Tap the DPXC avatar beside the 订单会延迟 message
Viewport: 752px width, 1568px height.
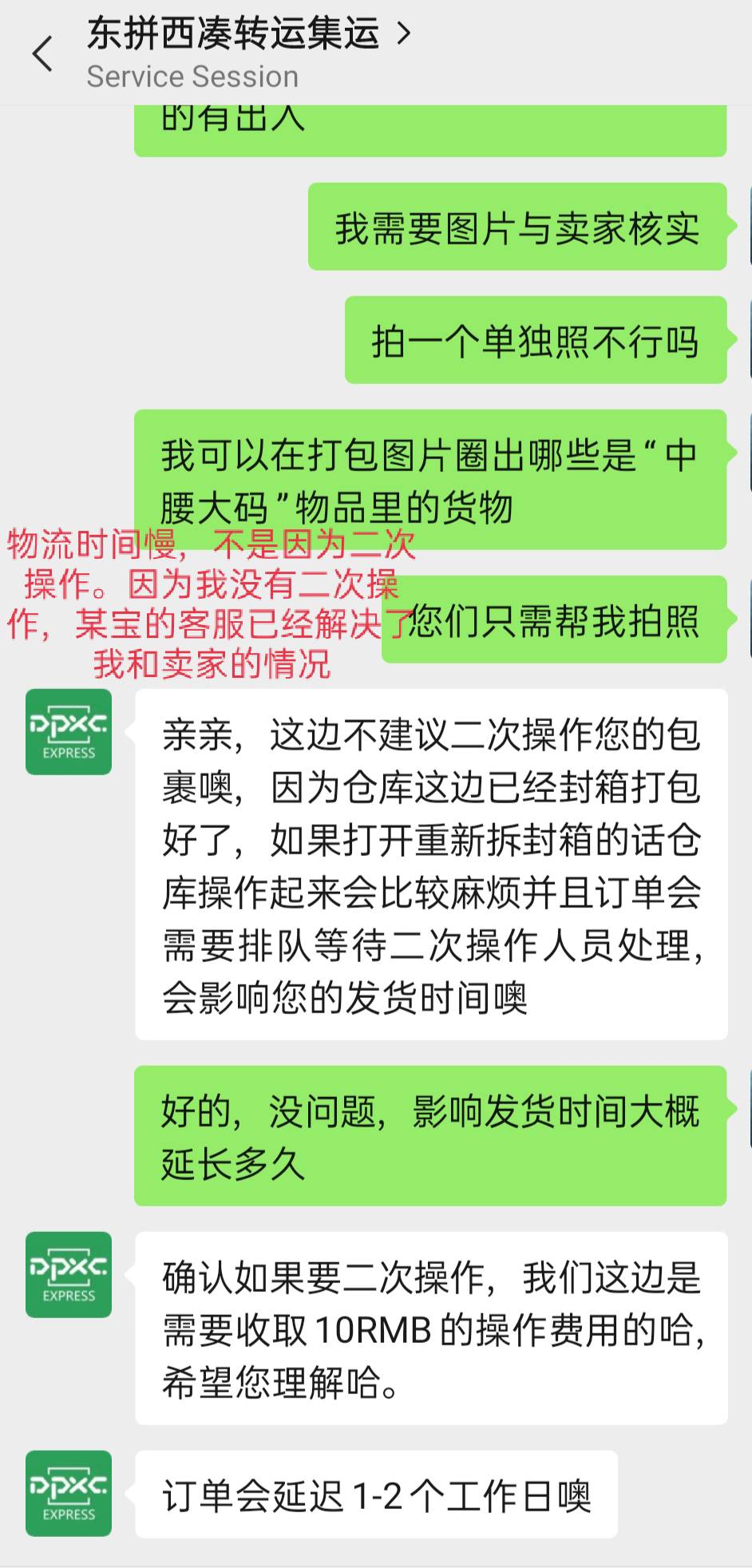click(69, 1494)
